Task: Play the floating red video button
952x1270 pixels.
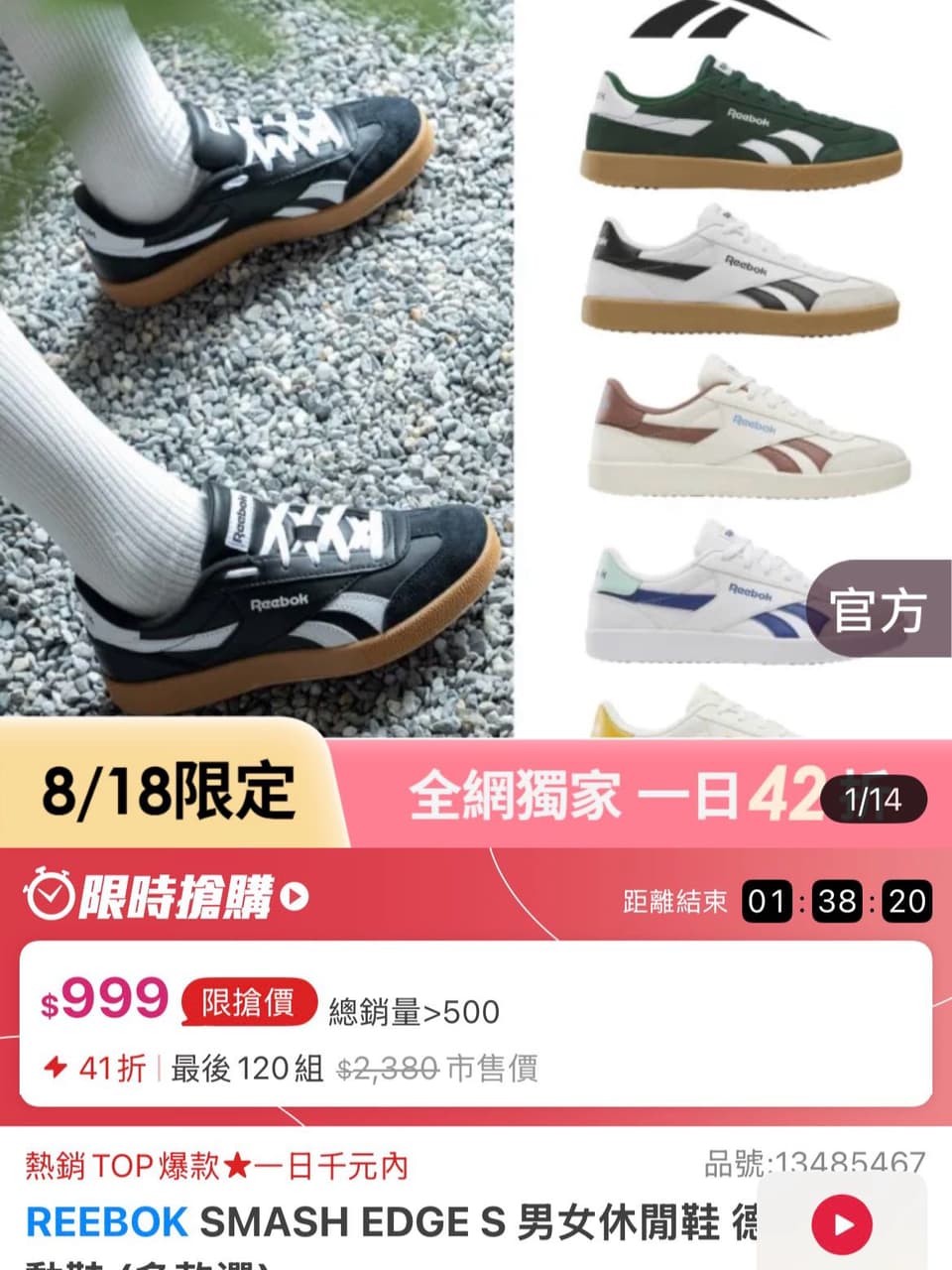Action: pyautogui.click(x=842, y=1224)
